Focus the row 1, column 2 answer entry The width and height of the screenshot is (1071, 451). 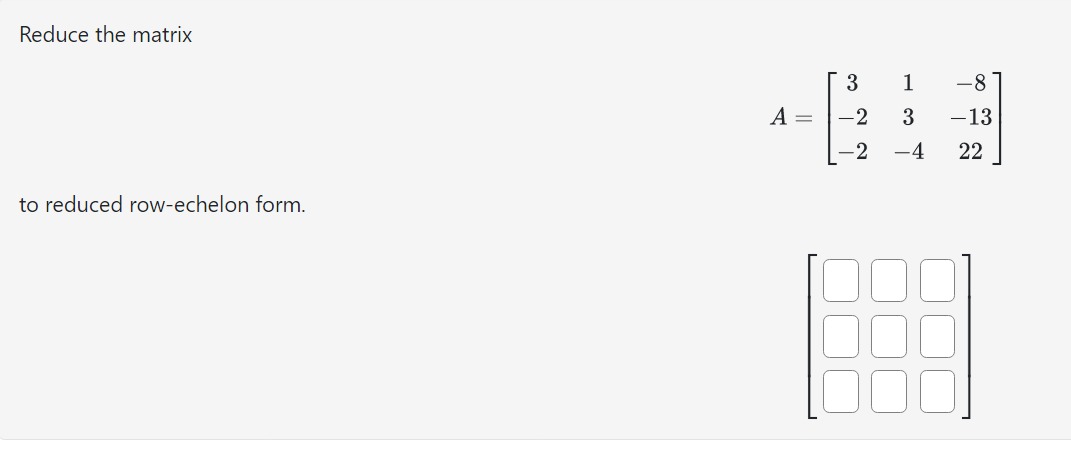[889, 279]
